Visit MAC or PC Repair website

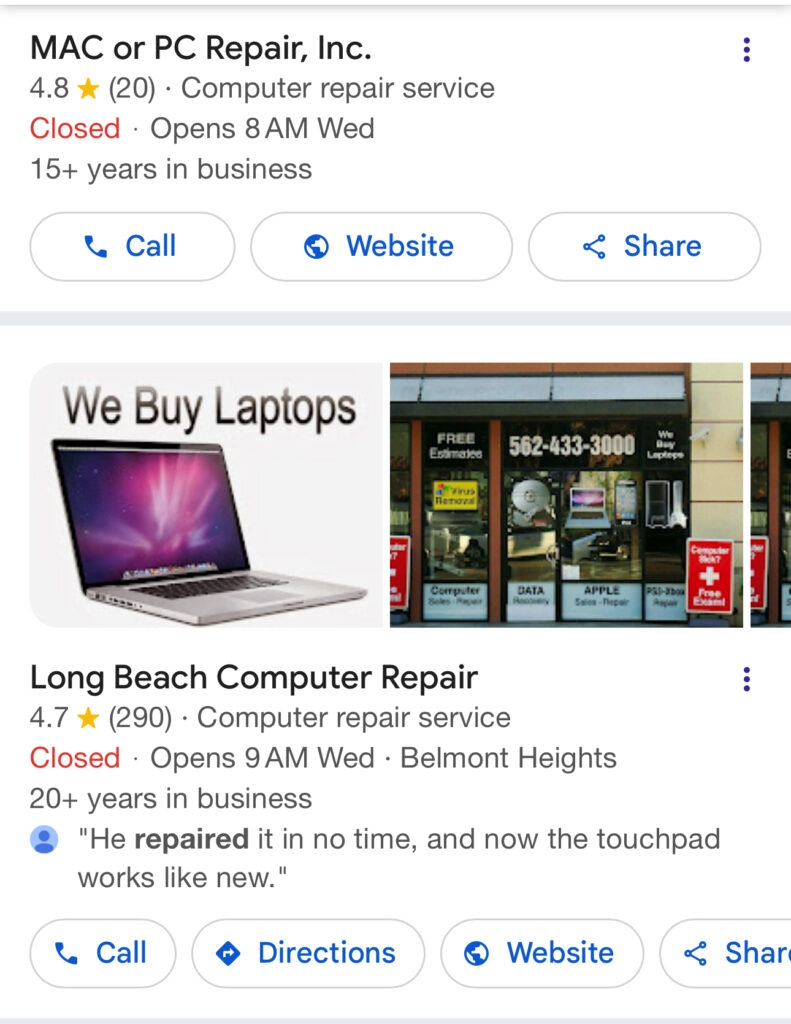(381, 247)
